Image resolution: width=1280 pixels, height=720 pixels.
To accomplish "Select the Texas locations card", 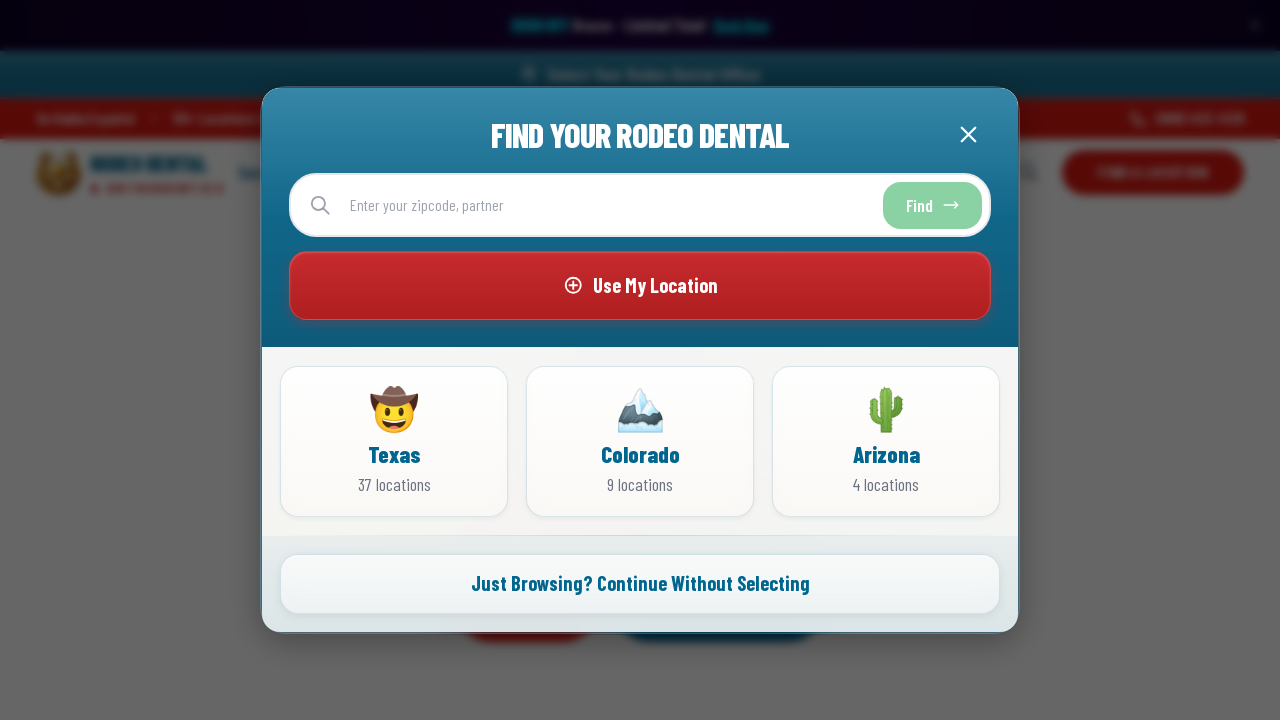I will pyautogui.click(x=394, y=441).
